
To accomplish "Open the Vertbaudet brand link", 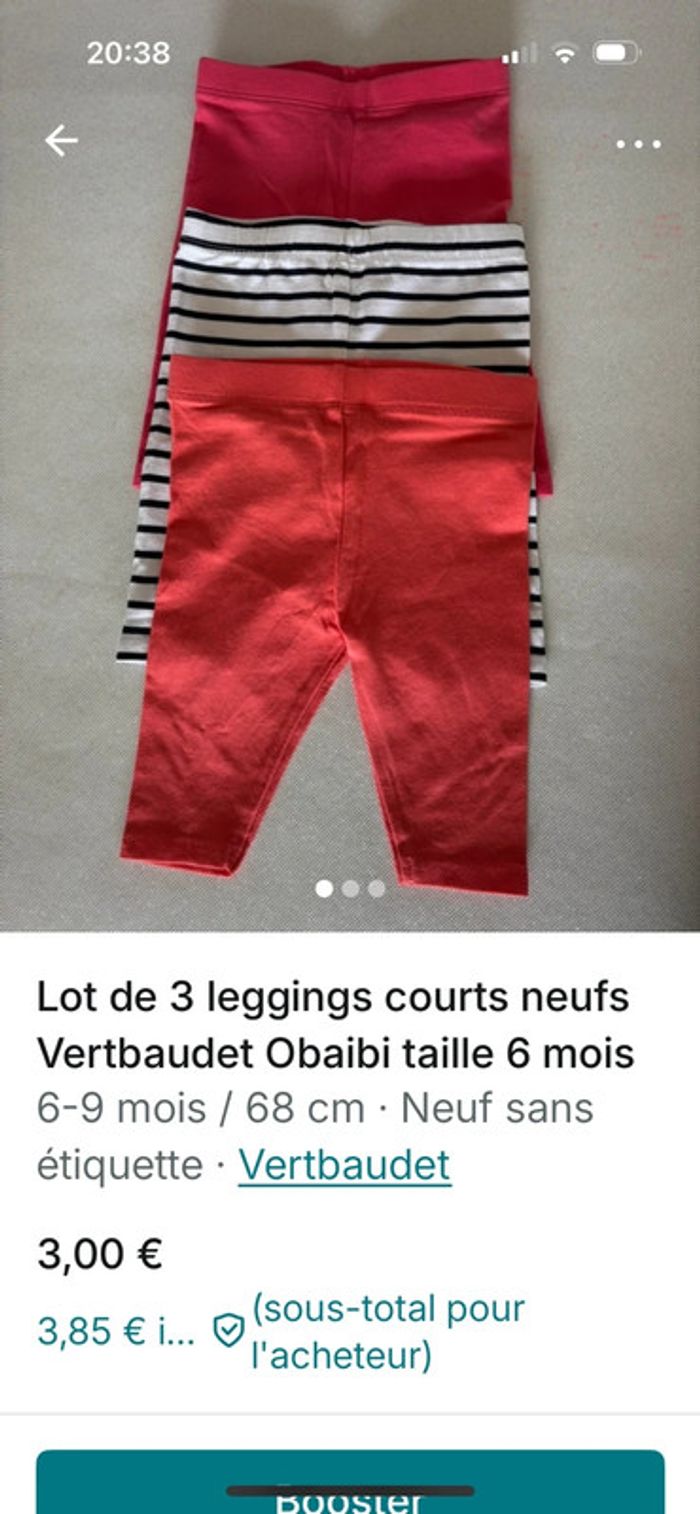I will pyautogui.click(x=344, y=1165).
